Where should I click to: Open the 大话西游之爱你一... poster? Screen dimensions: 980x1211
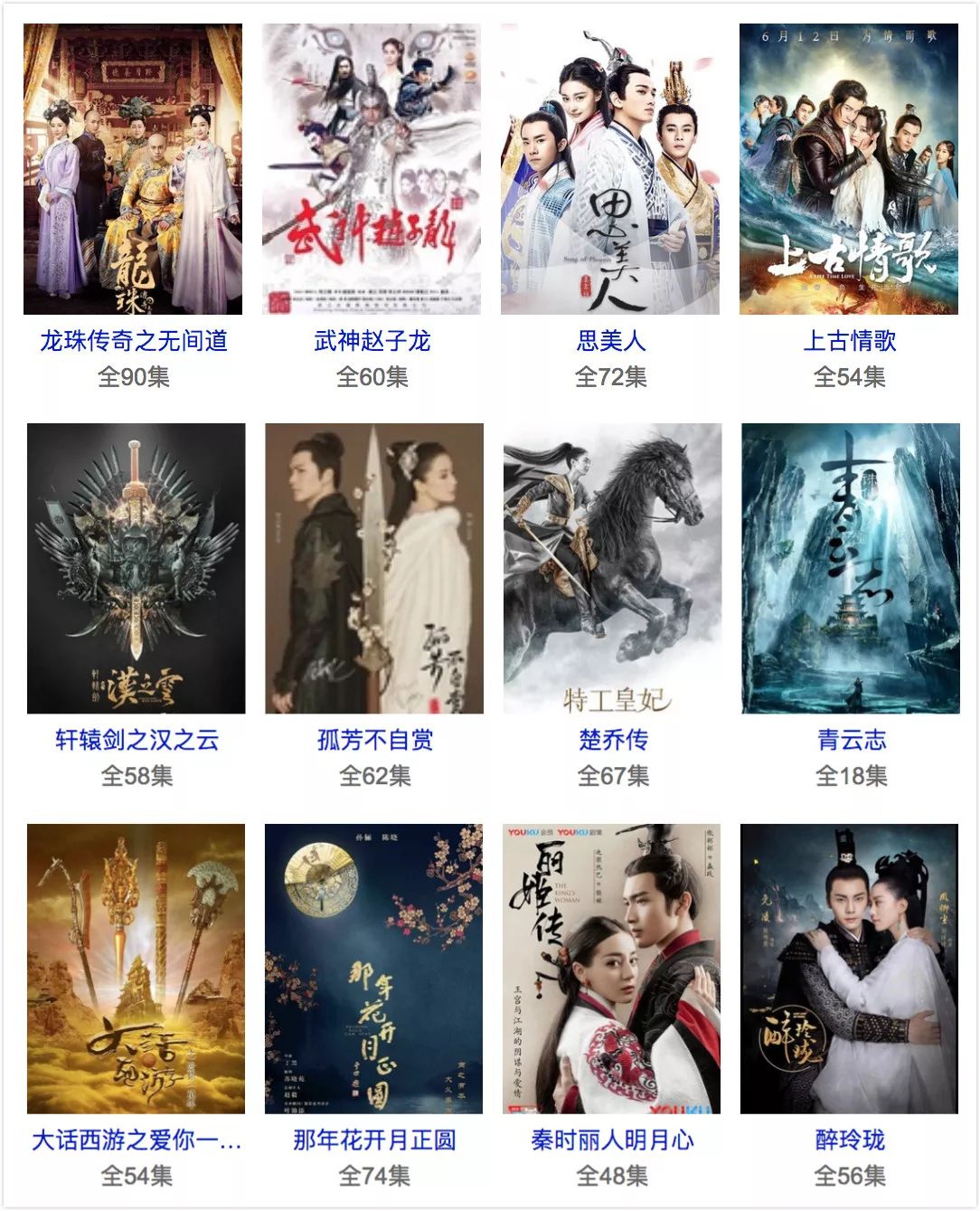(x=136, y=968)
